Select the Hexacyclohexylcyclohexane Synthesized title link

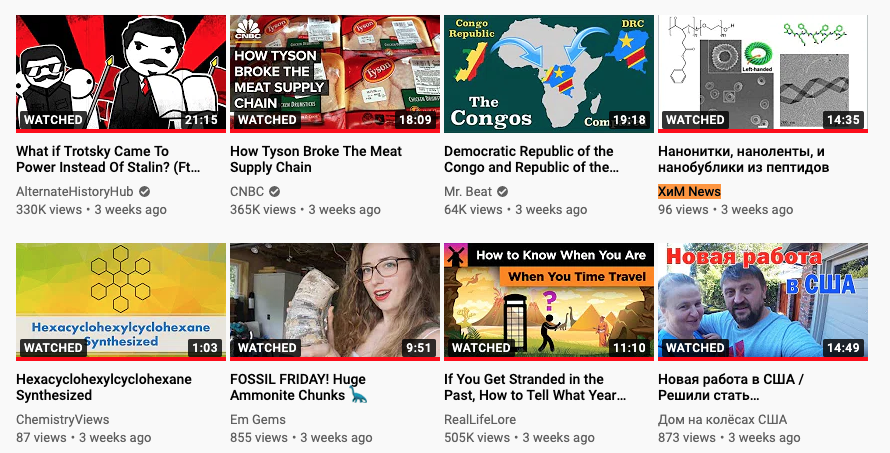point(104,387)
